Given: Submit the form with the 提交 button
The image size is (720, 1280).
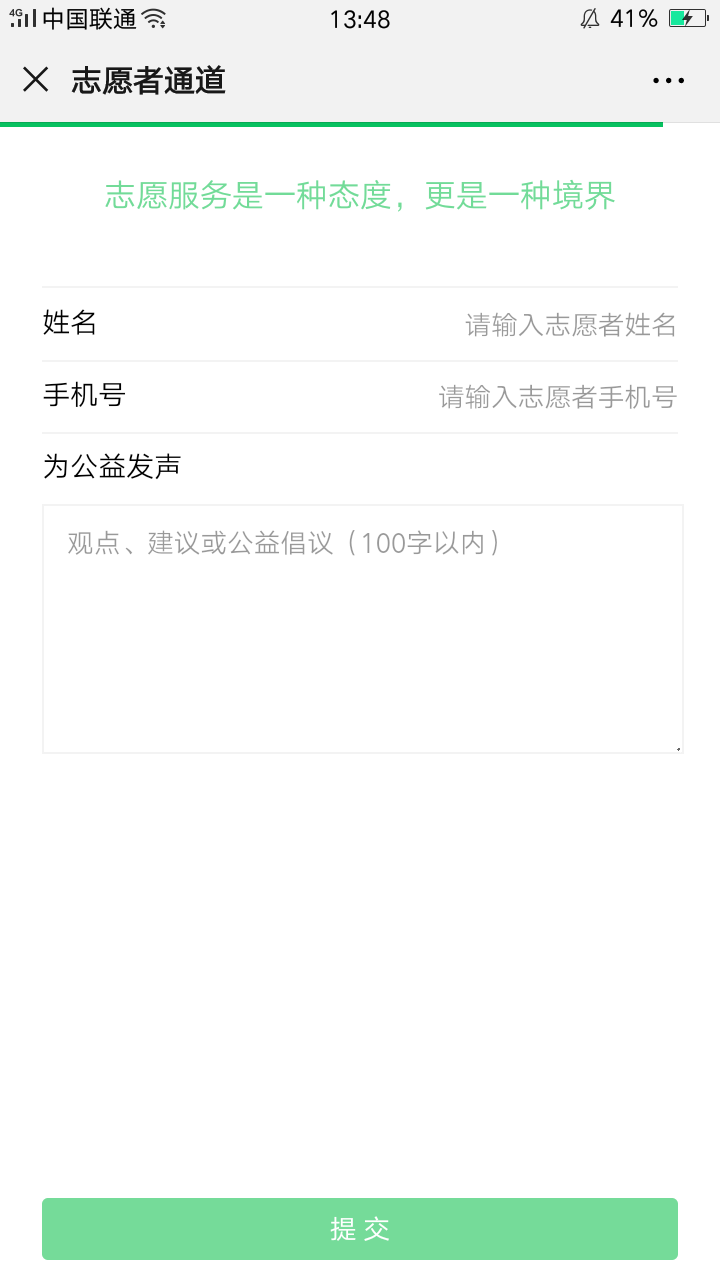Looking at the screenshot, I should coord(360,1229).
